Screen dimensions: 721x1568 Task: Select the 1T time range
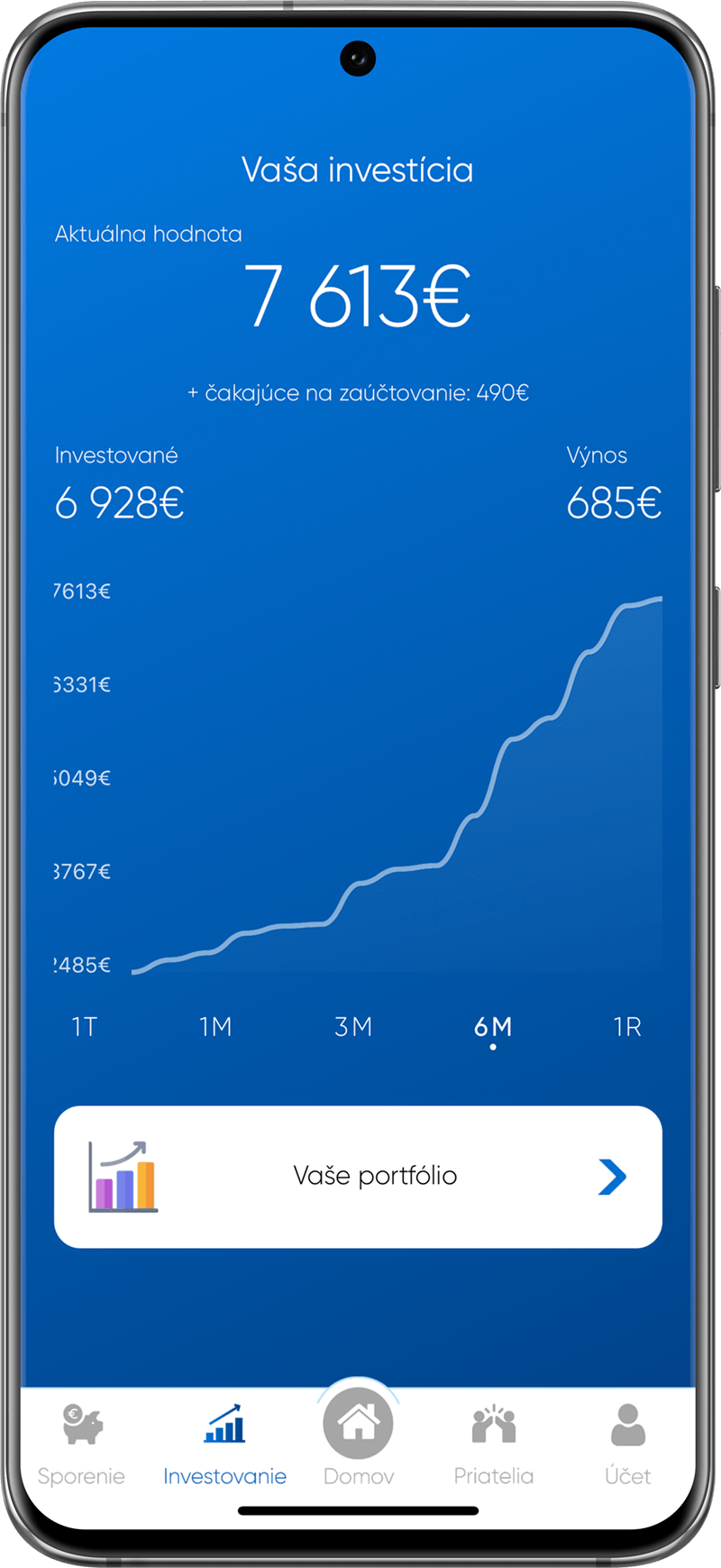click(x=84, y=1027)
